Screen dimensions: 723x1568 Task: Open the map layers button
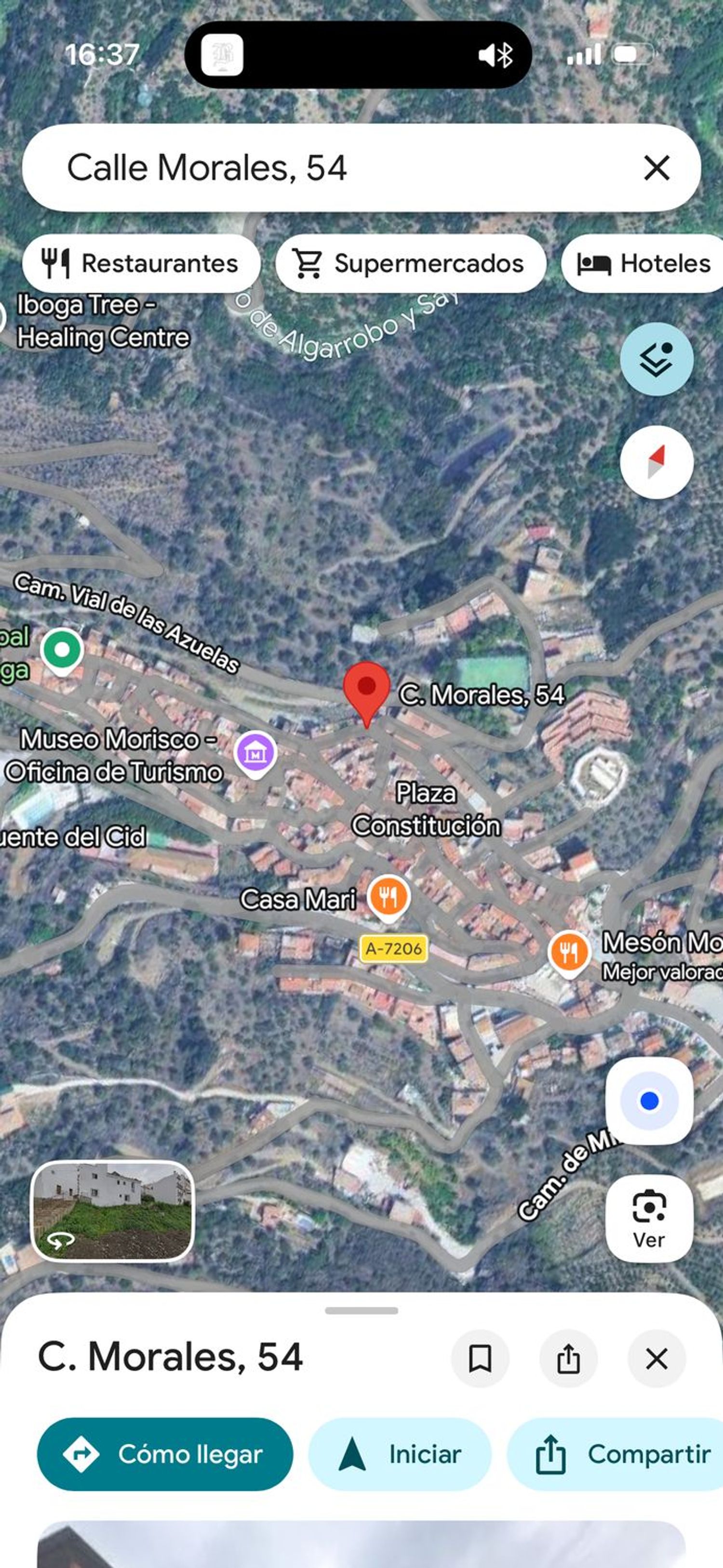click(656, 359)
